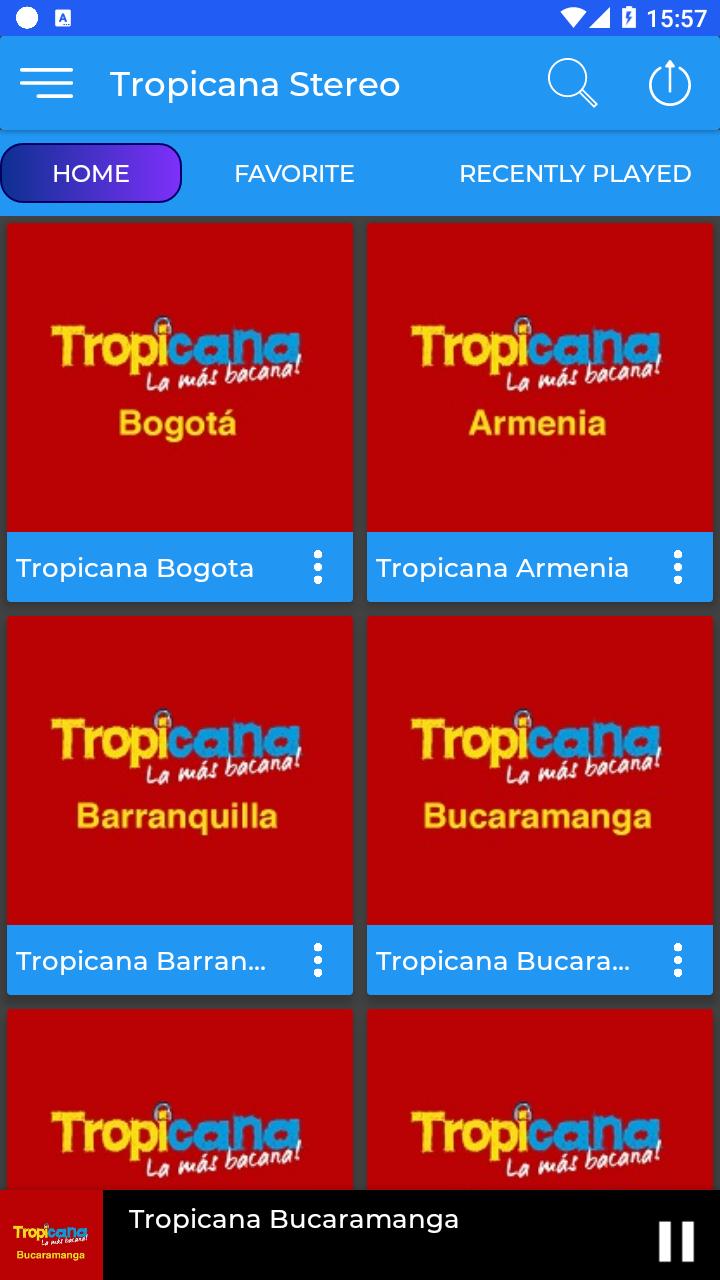Open the hamburger navigation menu
720x1280 pixels.
[46, 84]
